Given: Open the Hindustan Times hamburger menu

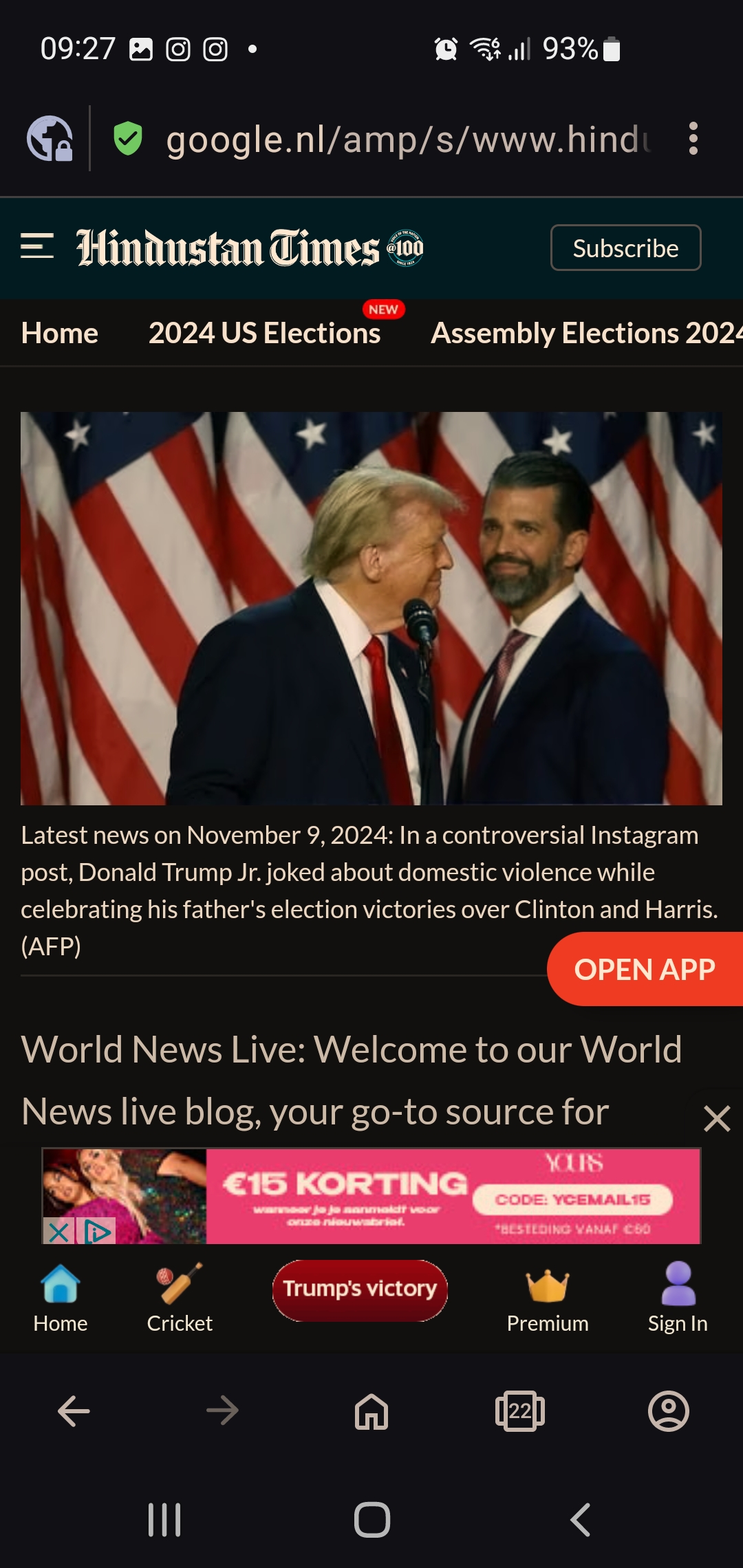Looking at the screenshot, I should (37, 247).
